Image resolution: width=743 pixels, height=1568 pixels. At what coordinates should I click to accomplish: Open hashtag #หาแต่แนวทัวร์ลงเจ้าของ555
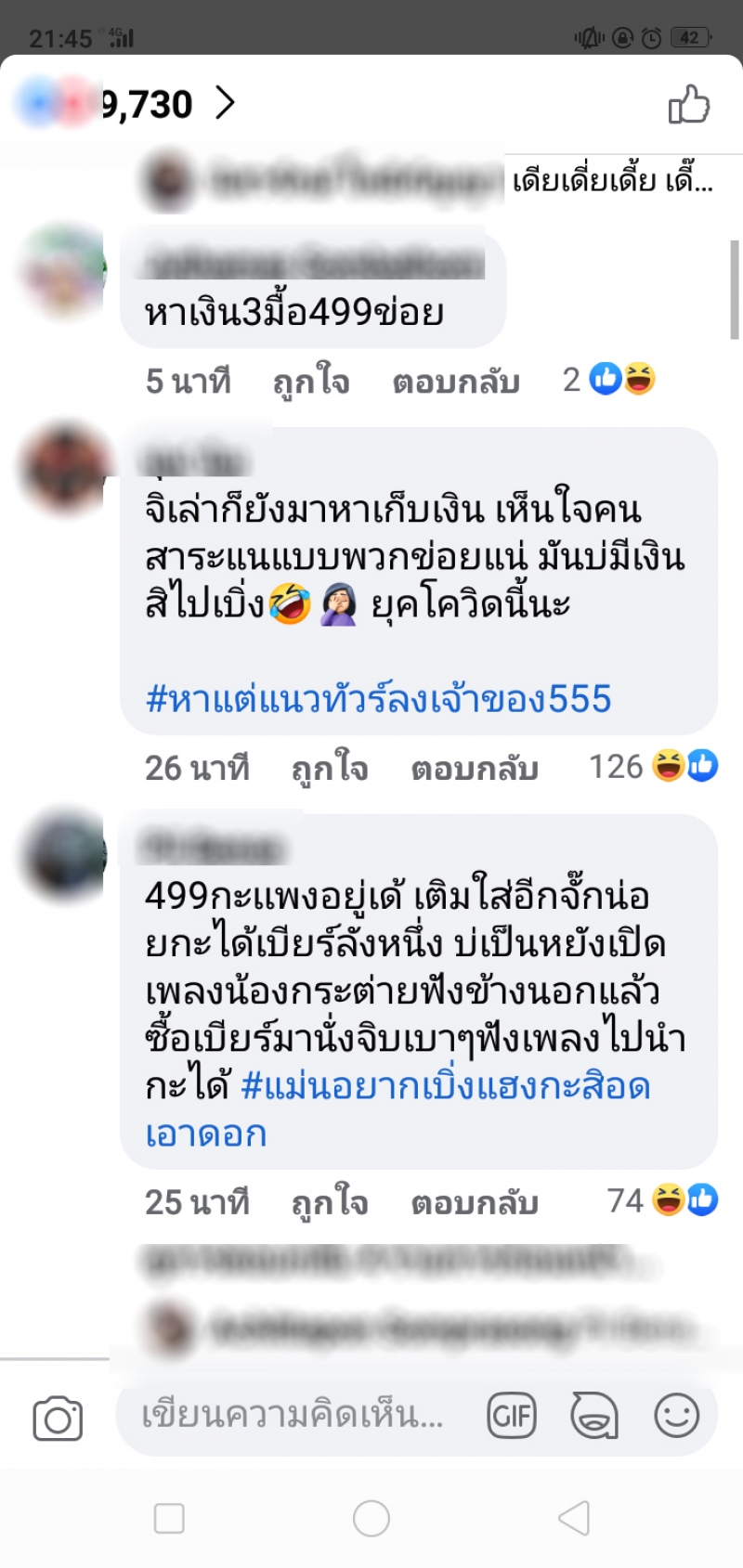378,699
